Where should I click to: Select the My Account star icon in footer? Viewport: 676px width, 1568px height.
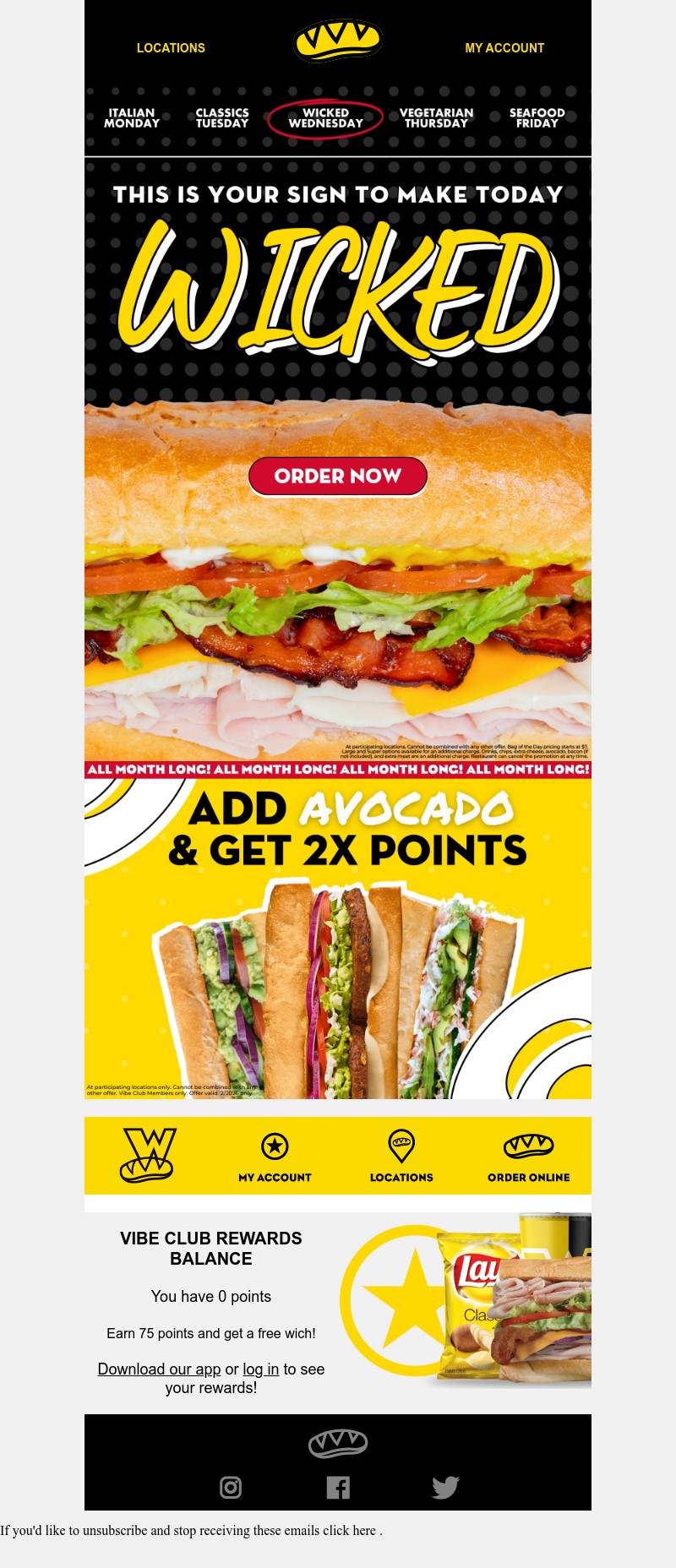(x=275, y=1147)
